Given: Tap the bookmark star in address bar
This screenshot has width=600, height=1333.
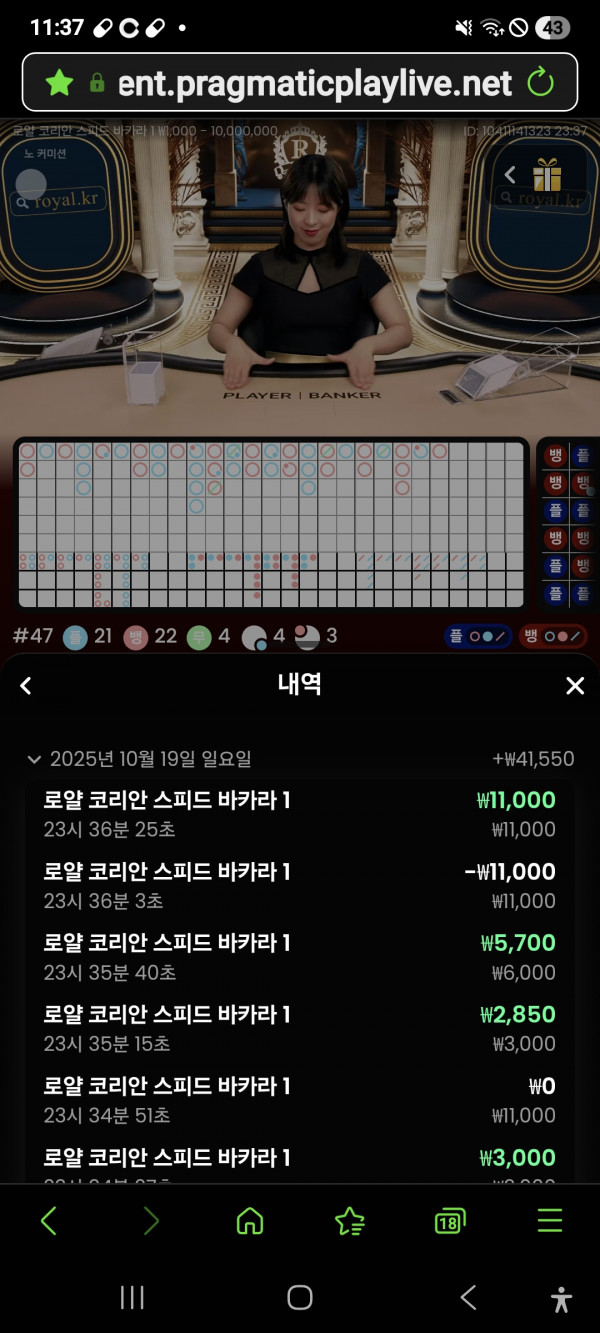Looking at the screenshot, I should 60,82.
